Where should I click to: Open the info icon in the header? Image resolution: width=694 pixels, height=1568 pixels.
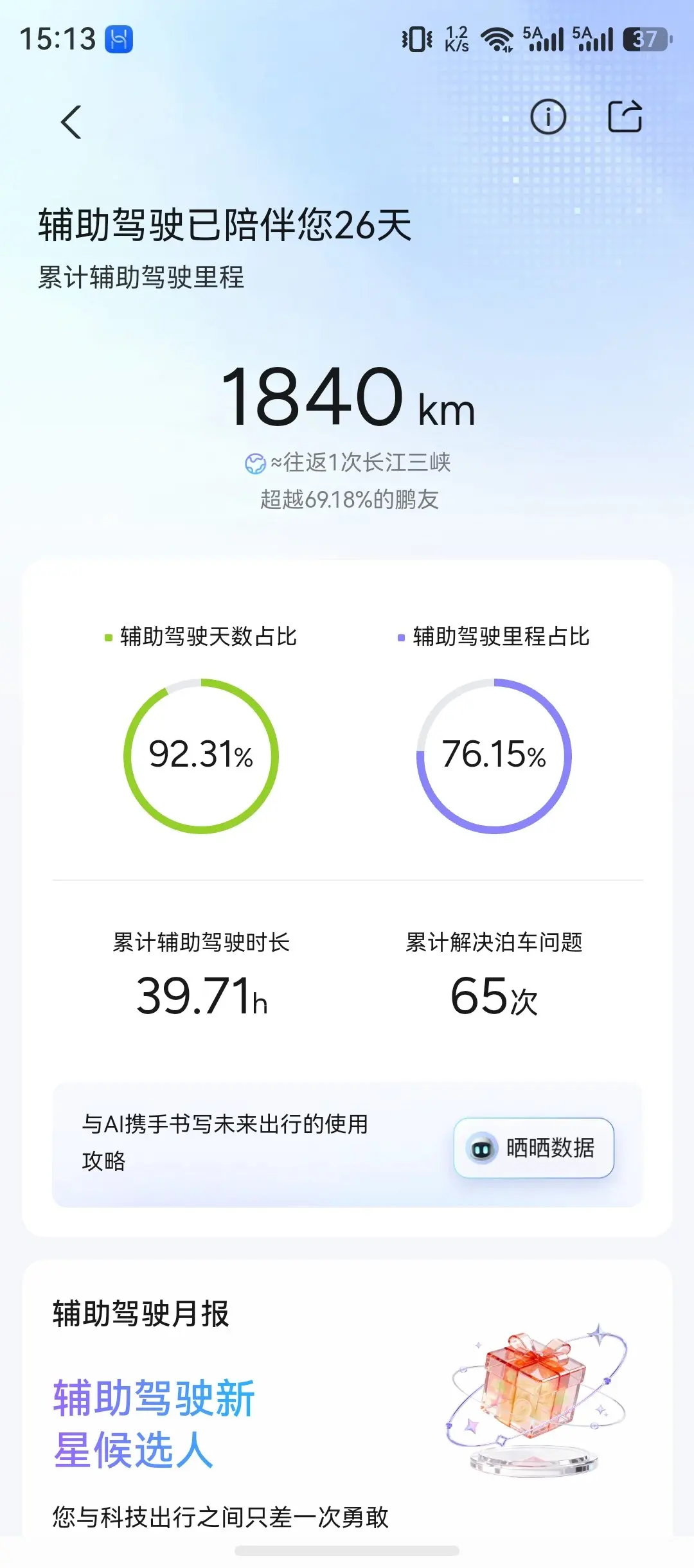[548, 117]
